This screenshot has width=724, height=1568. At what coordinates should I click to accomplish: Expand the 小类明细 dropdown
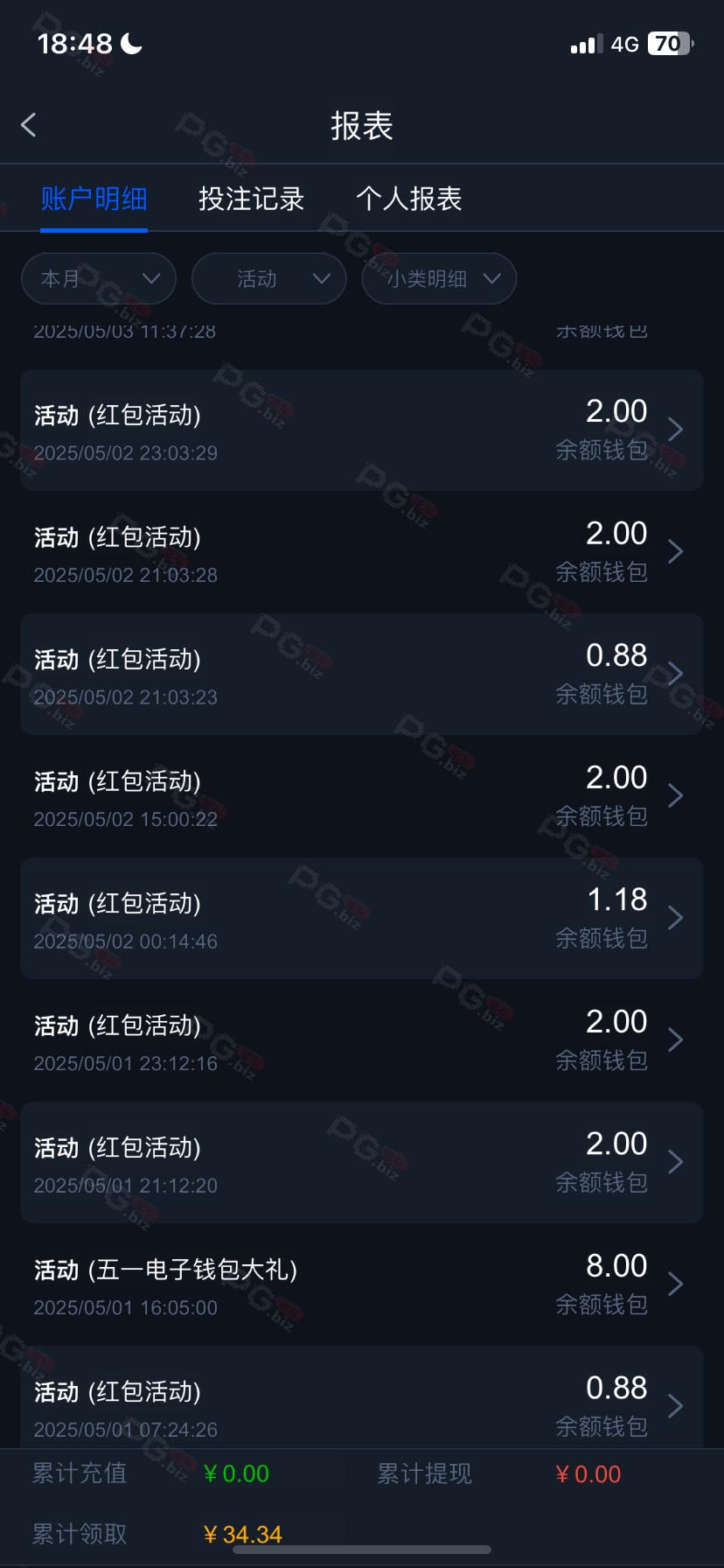click(439, 278)
